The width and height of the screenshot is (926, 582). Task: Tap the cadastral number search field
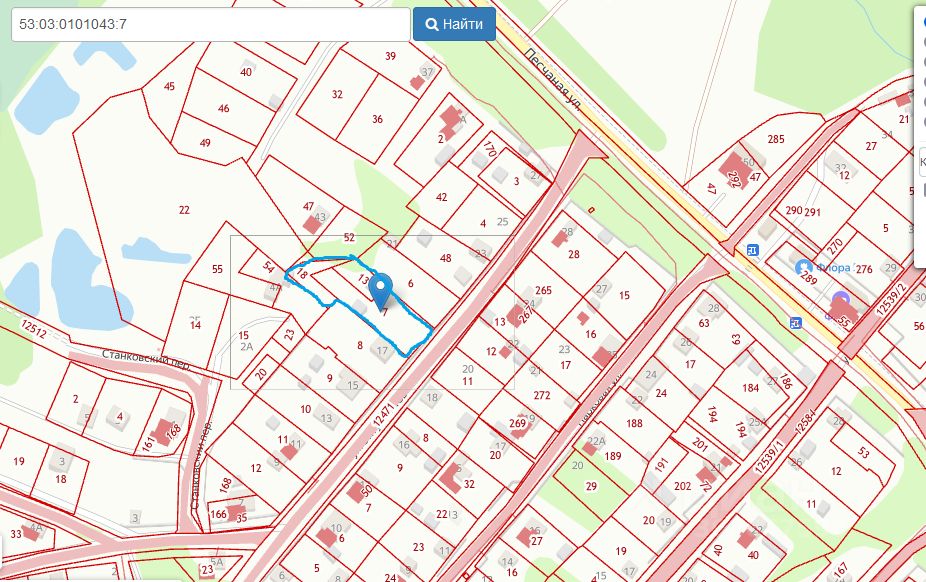pos(210,24)
